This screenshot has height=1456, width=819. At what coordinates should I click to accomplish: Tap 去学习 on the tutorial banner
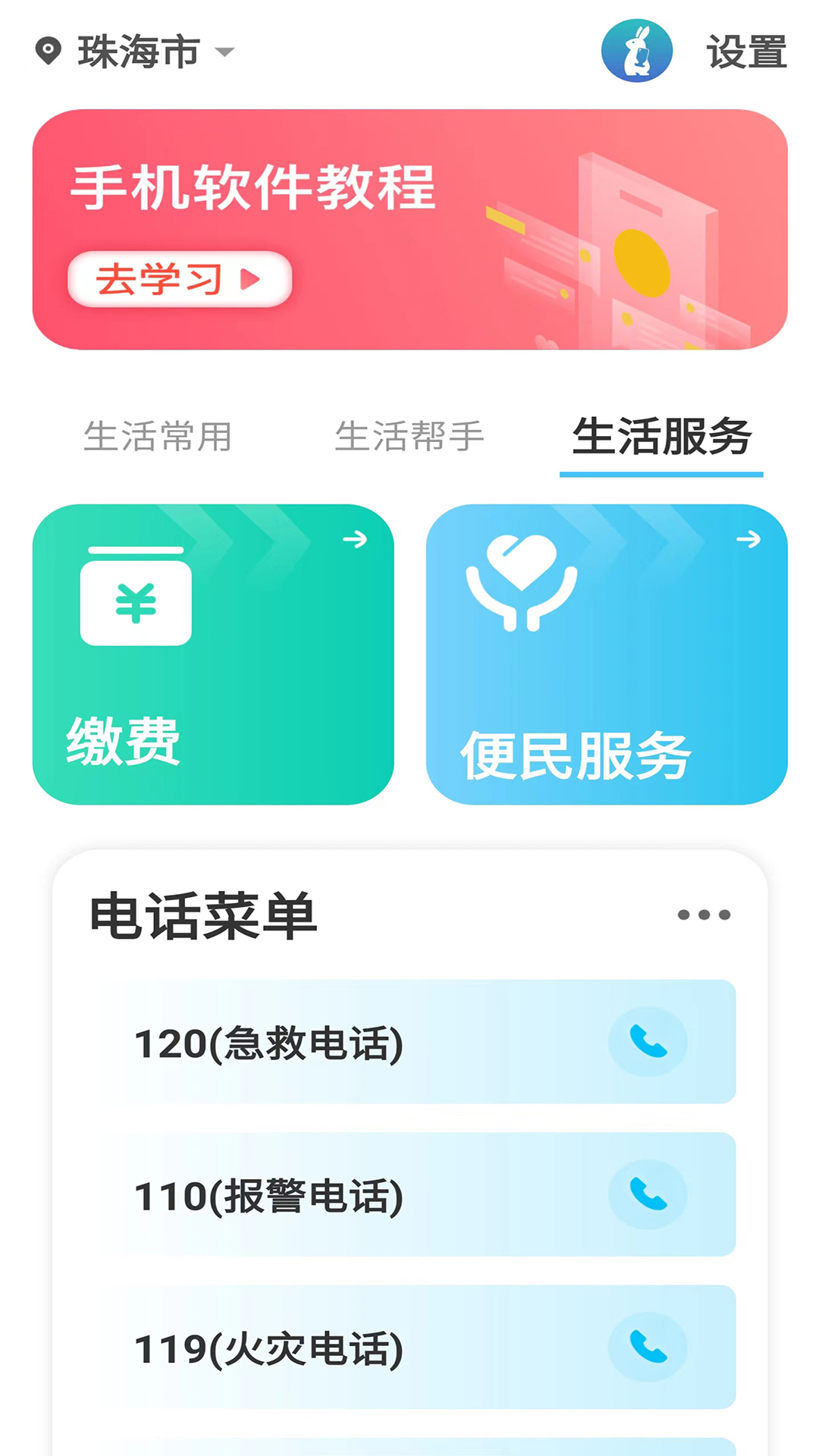pos(180,279)
